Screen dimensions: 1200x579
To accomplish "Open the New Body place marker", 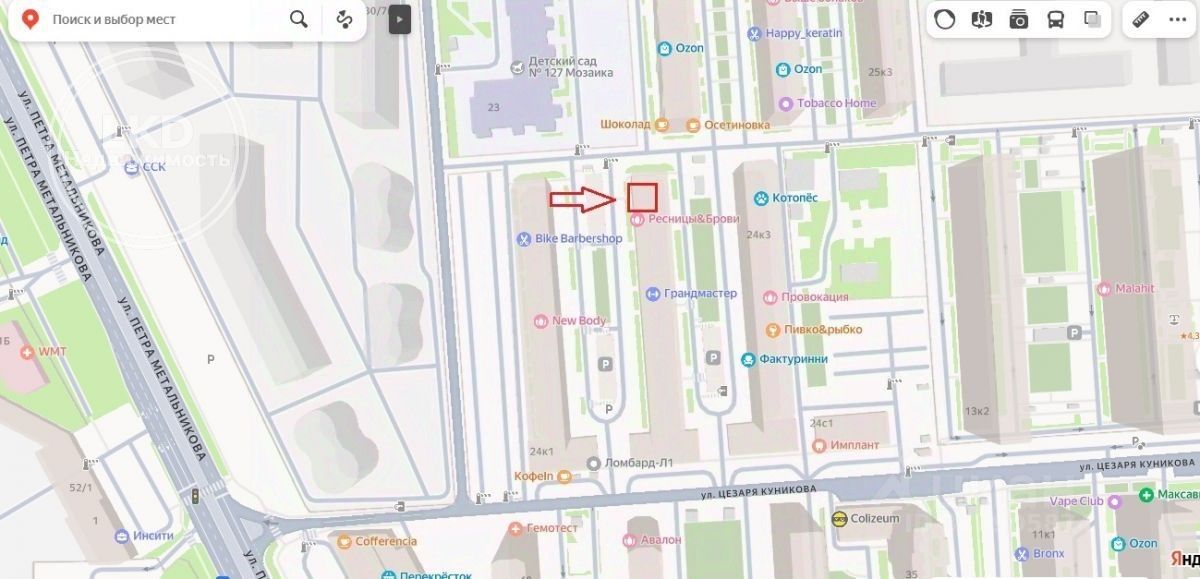I will point(541,321).
